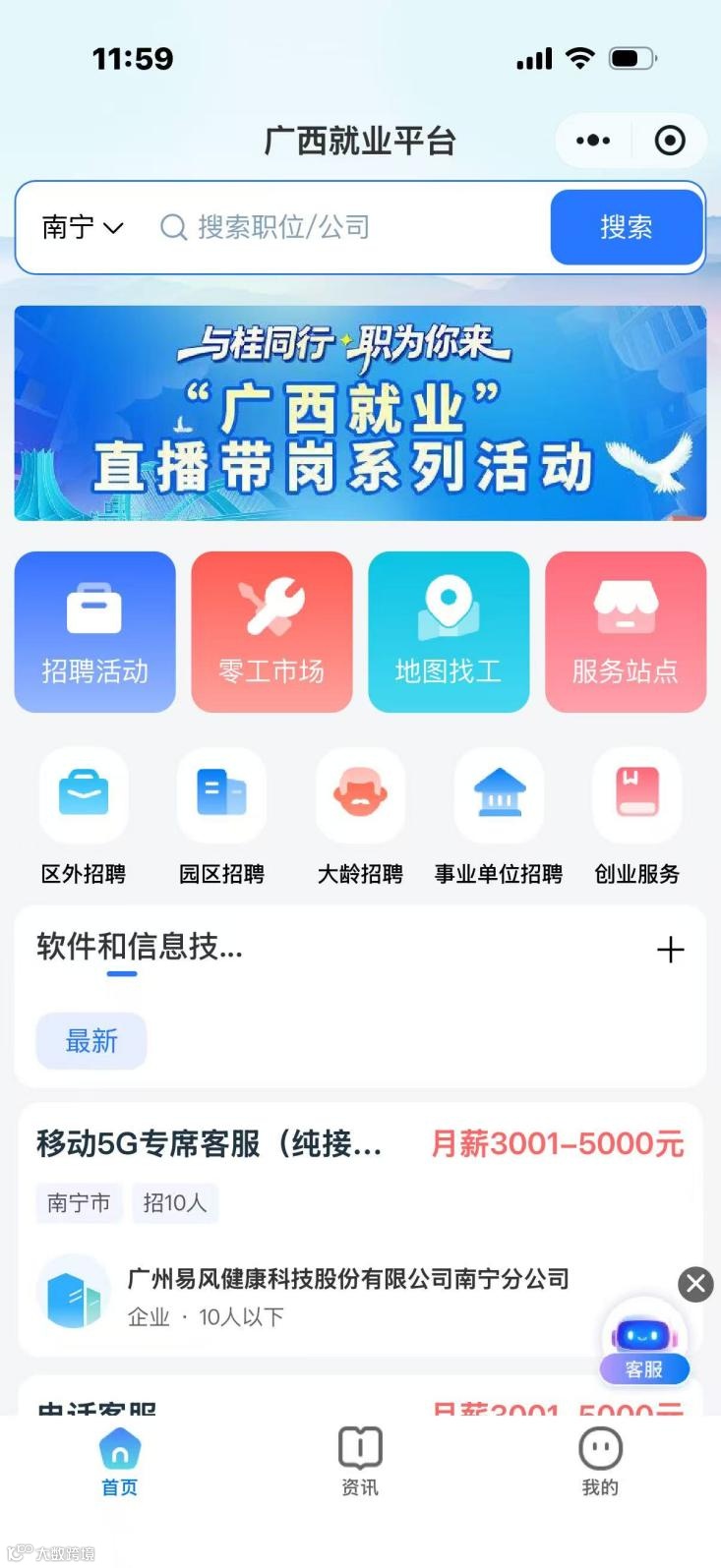
Task: Select the 区外招聘 briefcase icon
Action: click(x=83, y=794)
